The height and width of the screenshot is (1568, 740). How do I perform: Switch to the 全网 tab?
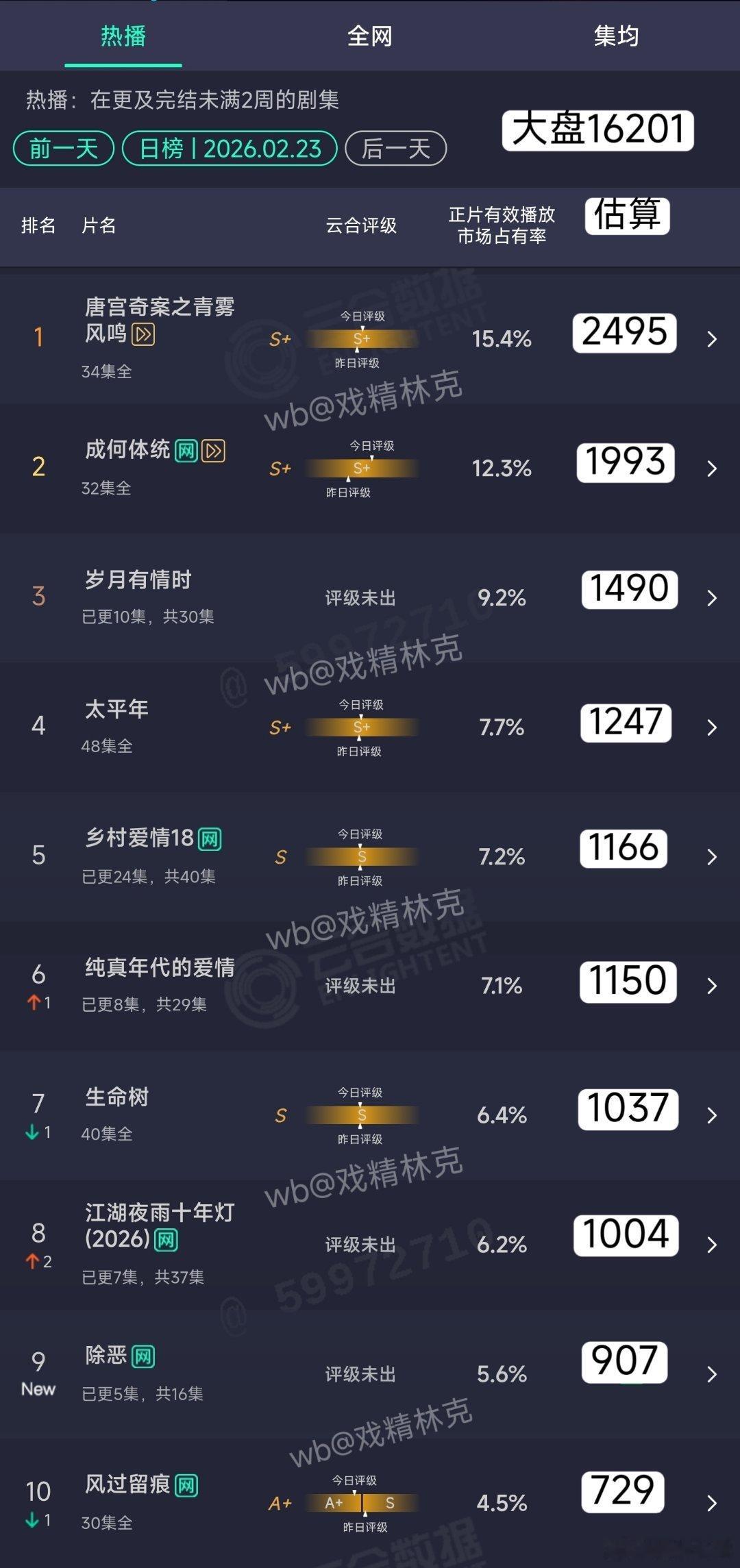pos(370,38)
